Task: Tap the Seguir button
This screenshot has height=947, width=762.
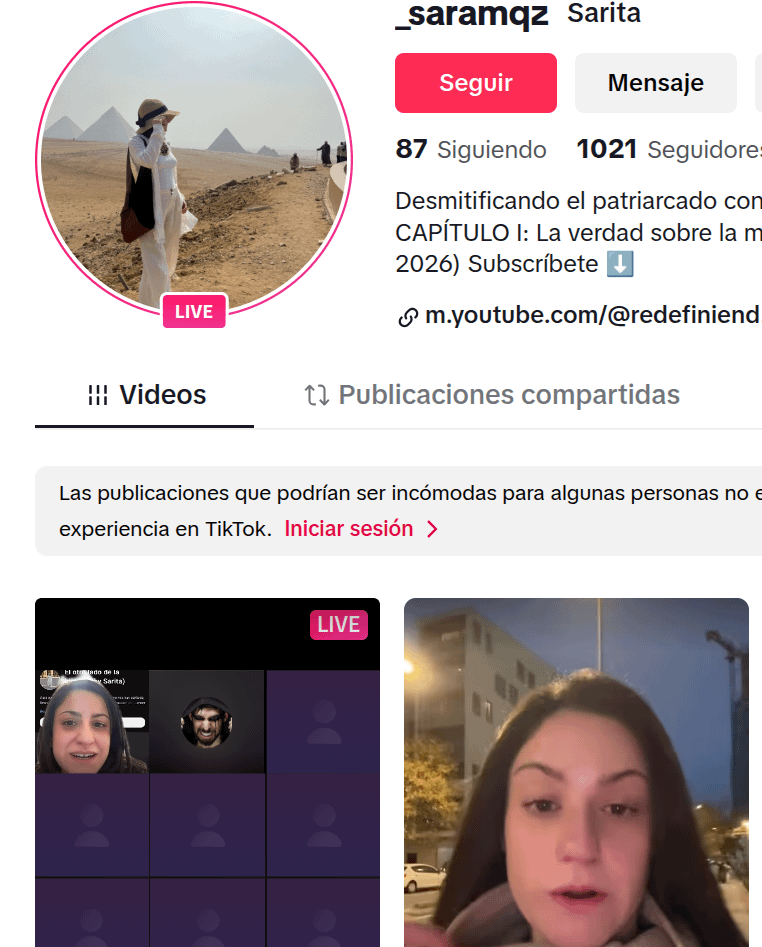Action: coord(475,83)
